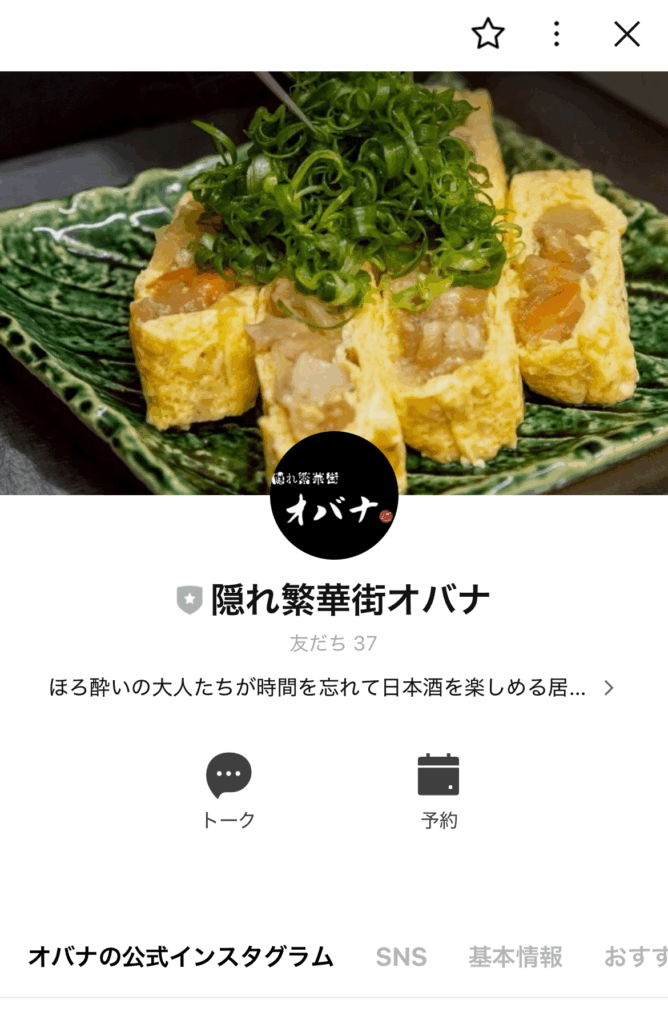Select the オバナの公式インスタグラム tab

181,957
